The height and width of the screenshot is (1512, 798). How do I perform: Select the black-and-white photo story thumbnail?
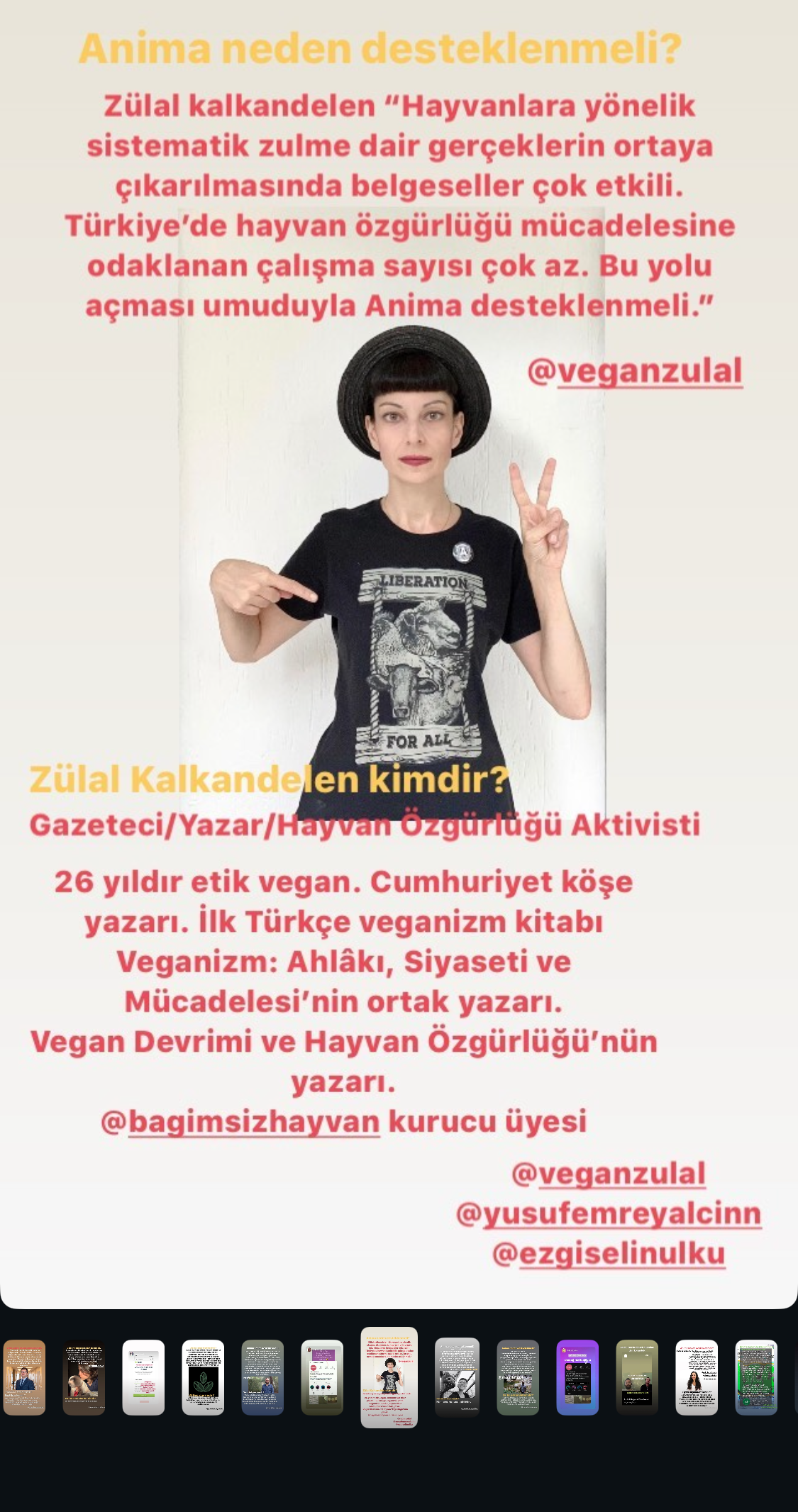[457, 1377]
